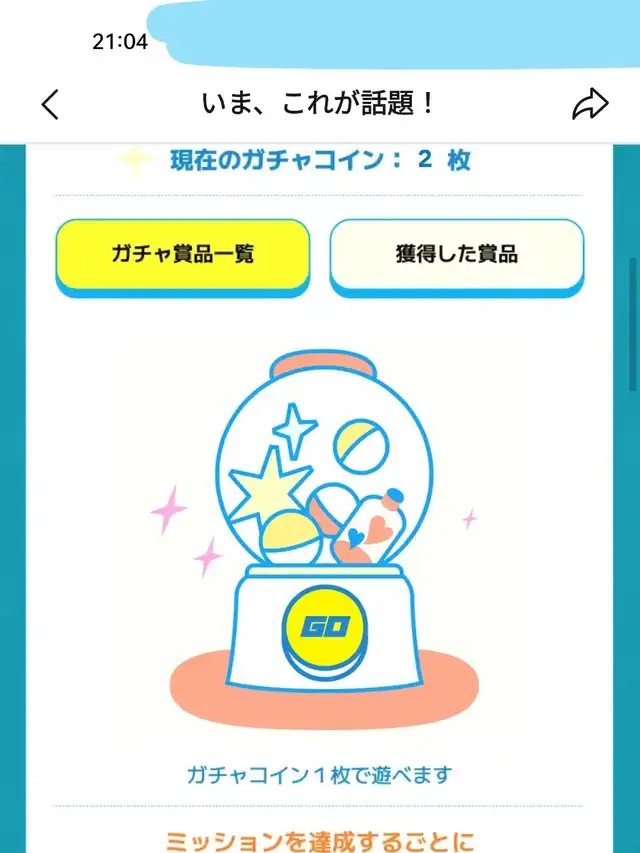Viewport: 640px width, 853px height.
Task: Go back using the header arrow
Action: point(50,104)
